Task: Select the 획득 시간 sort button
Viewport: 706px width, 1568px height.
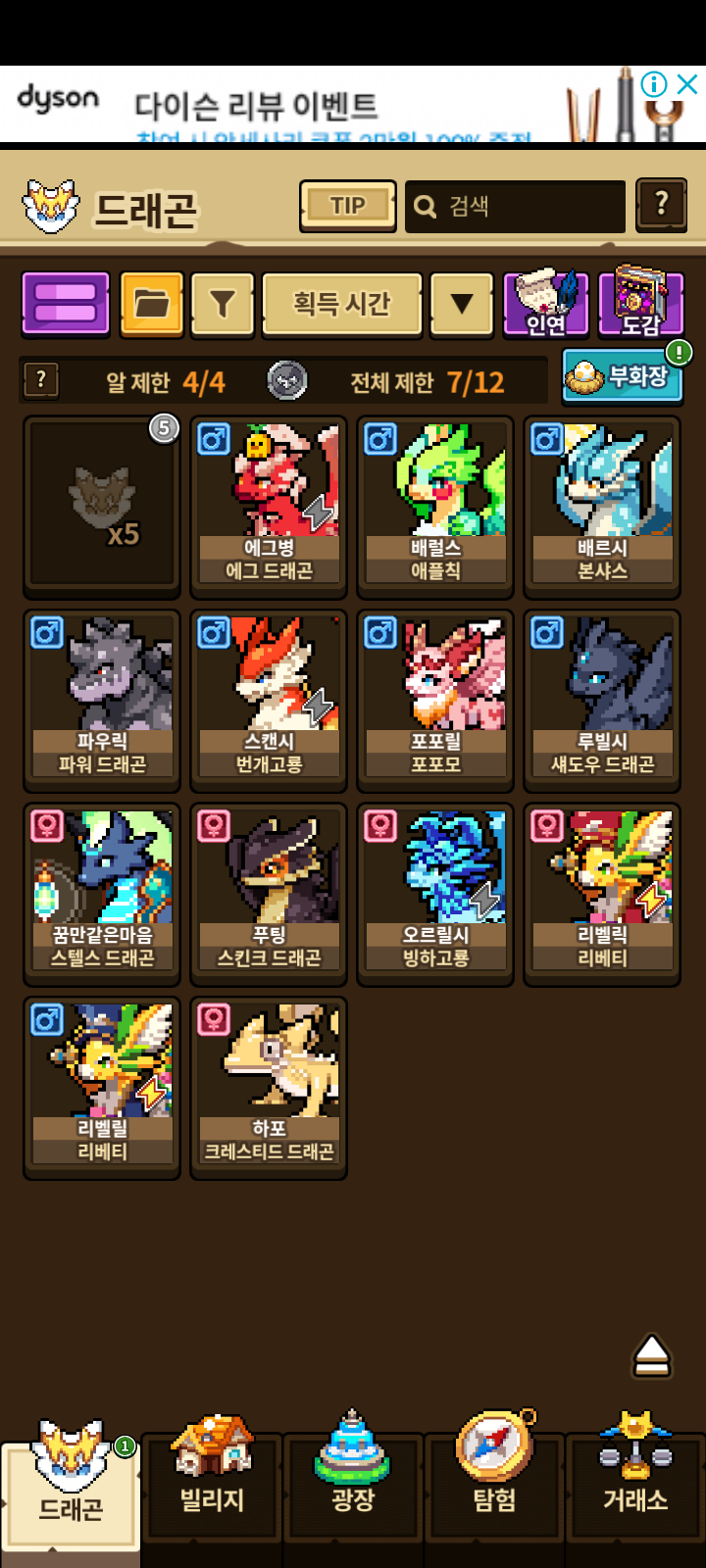Action: [x=341, y=304]
